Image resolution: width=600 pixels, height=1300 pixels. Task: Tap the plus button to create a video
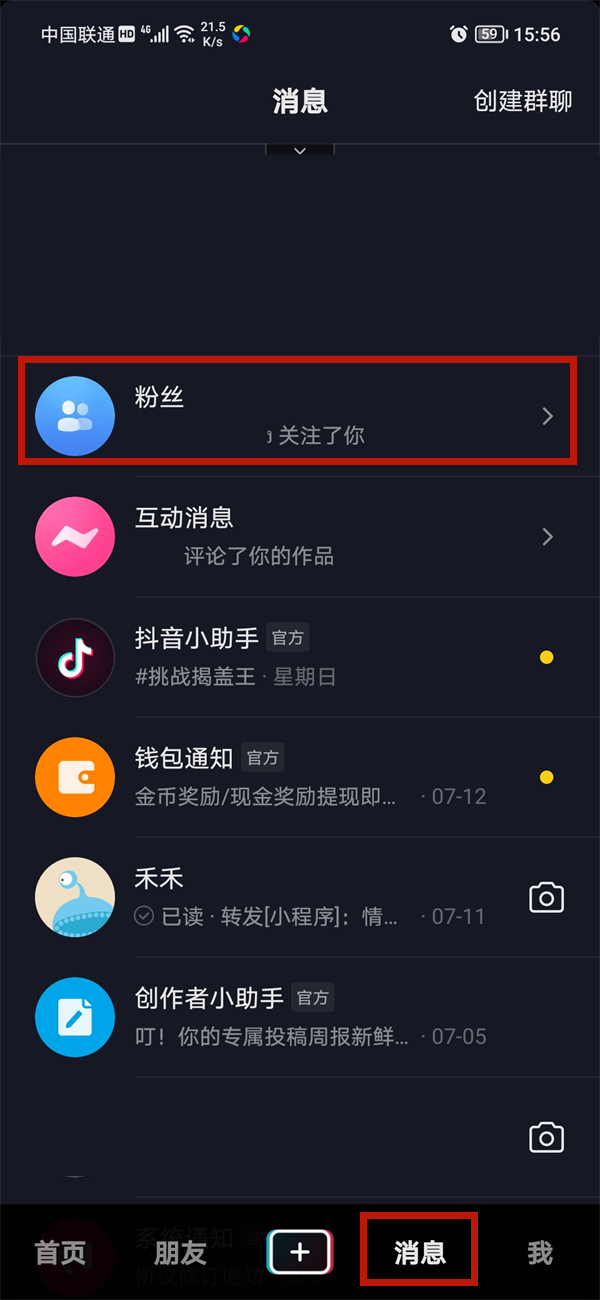pos(300,1252)
